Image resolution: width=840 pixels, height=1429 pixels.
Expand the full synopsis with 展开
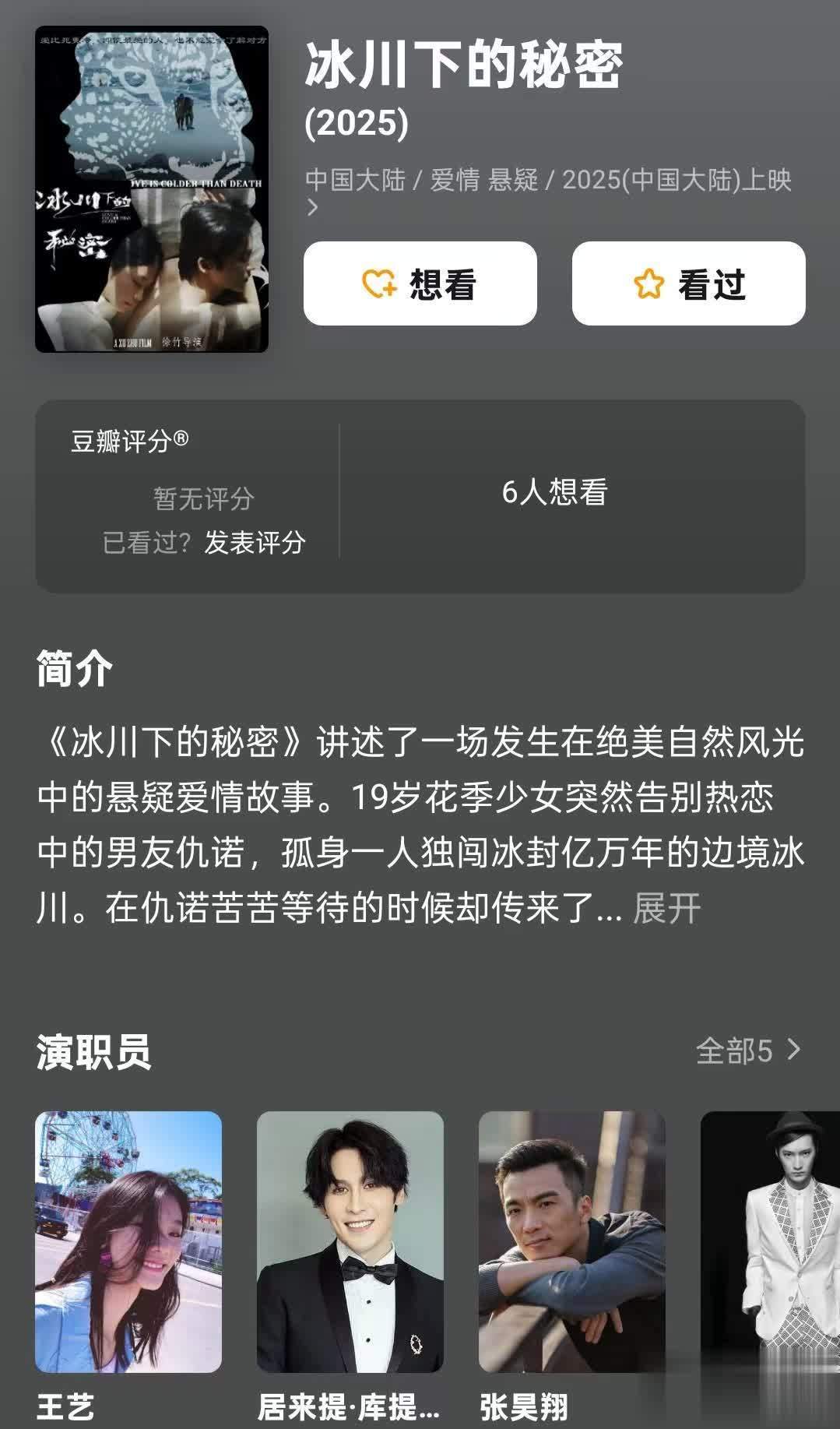667,908
